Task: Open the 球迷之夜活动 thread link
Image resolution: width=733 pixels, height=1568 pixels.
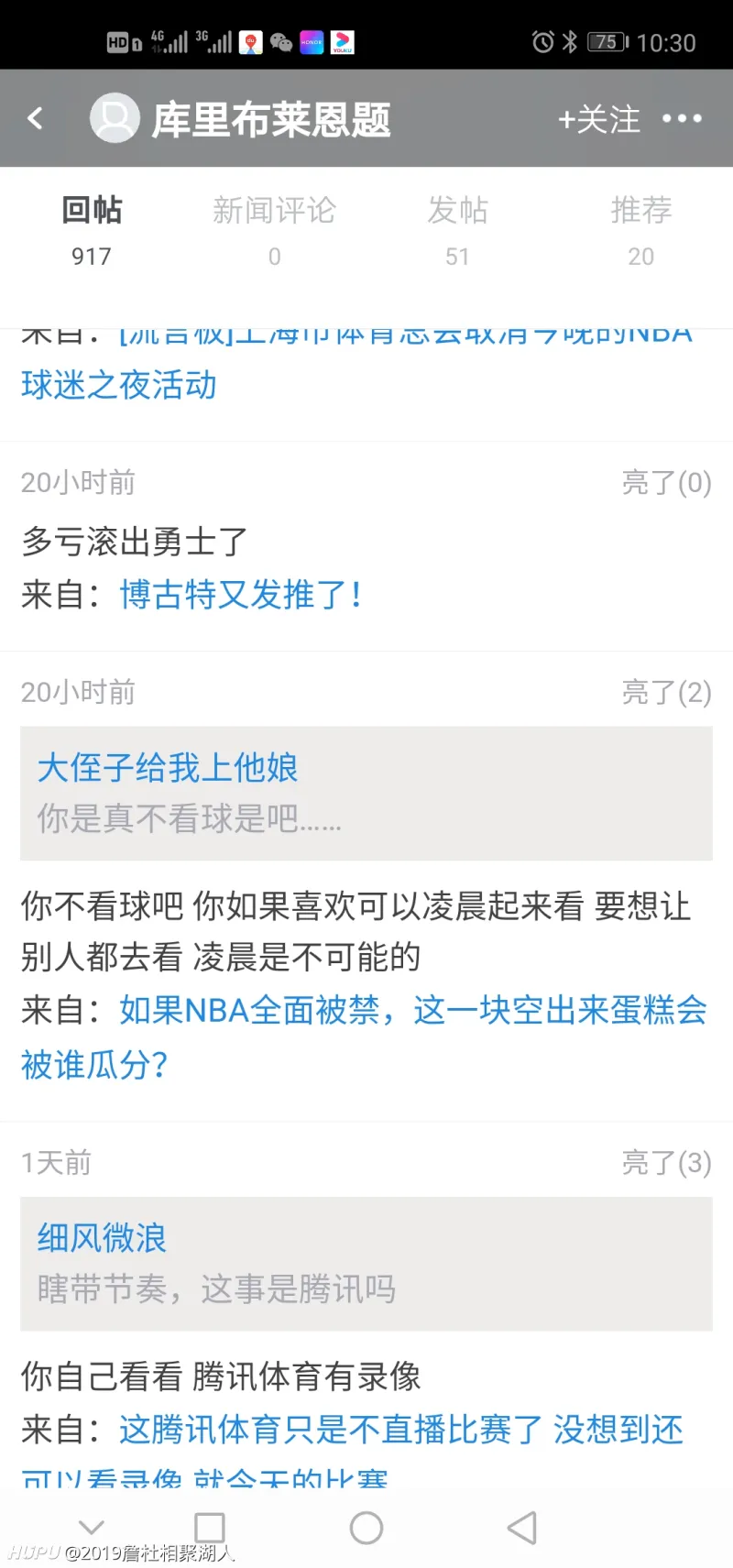Action: pyautogui.click(x=119, y=385)
